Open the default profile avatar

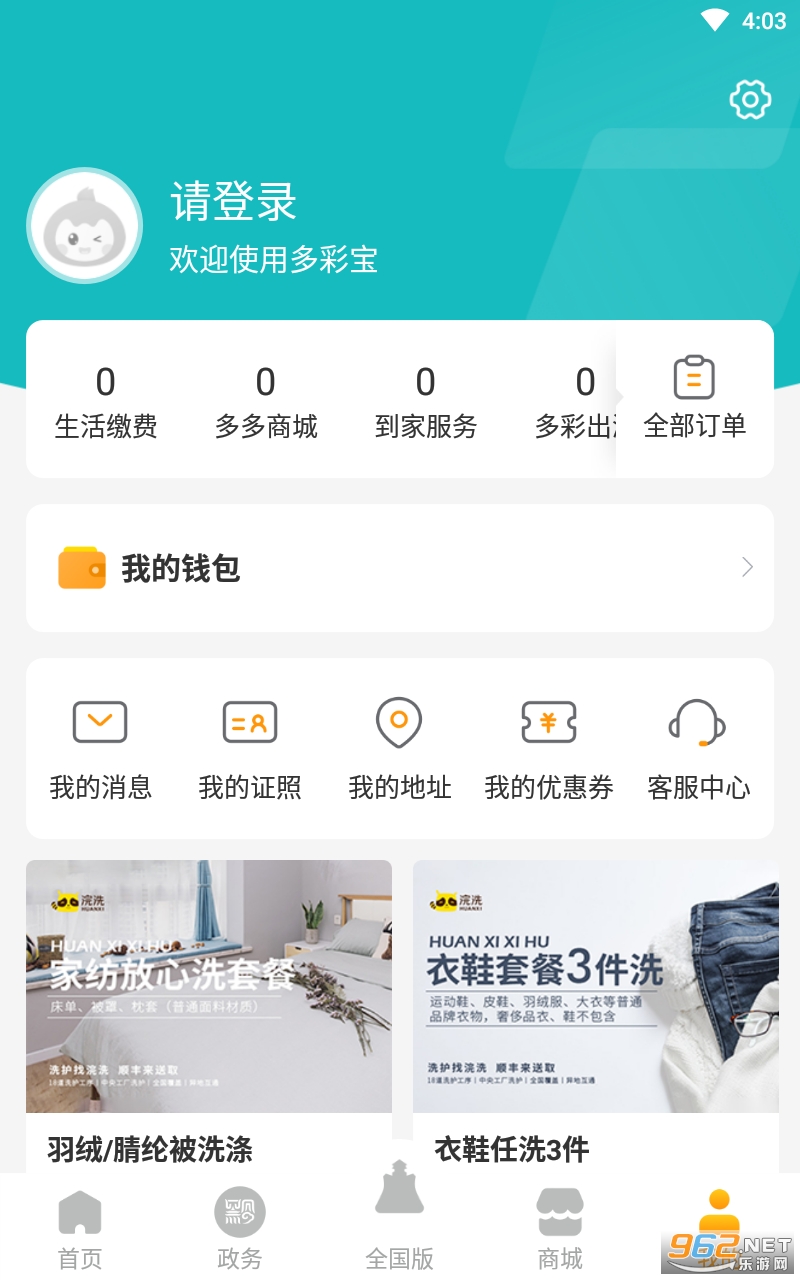[84, 226]
